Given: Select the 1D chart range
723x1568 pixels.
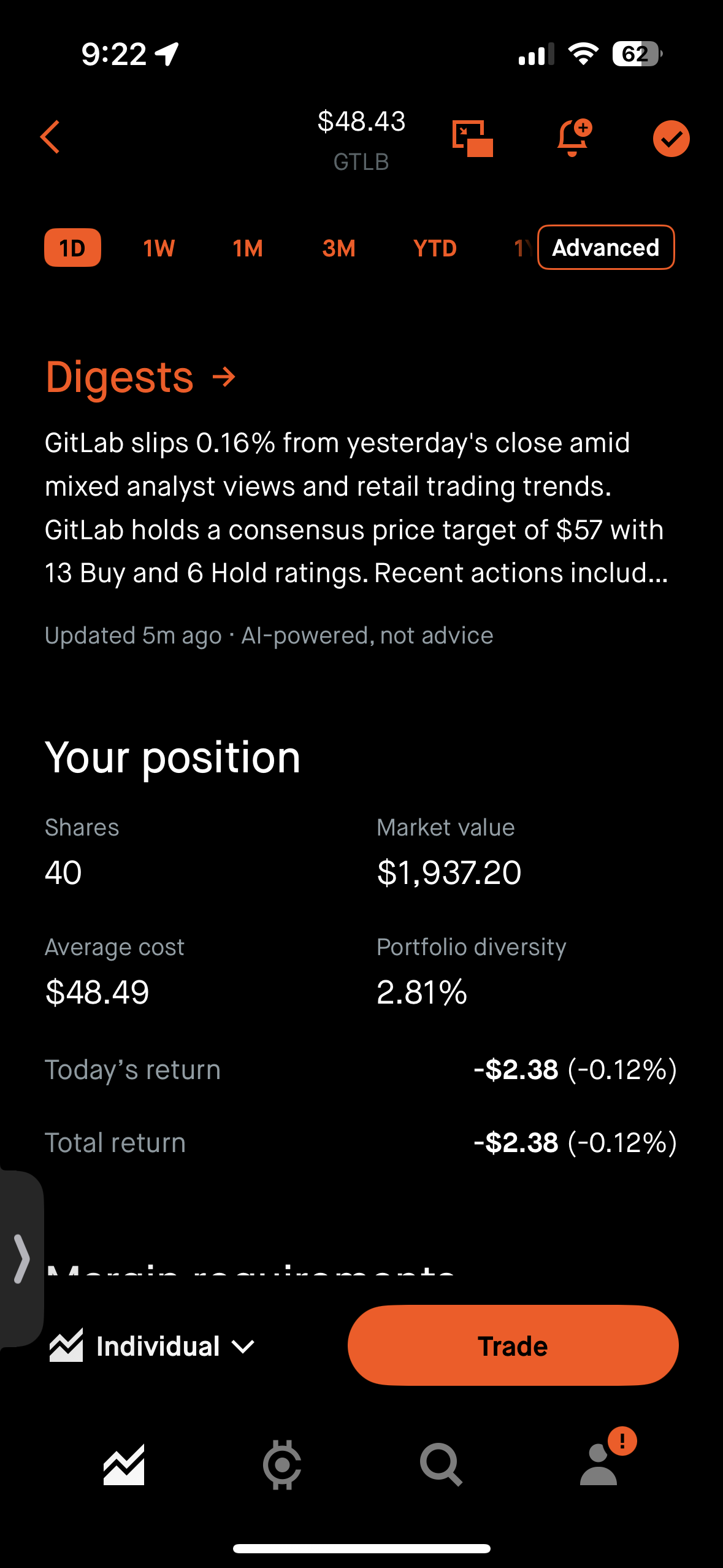Looking at the screenshot, I should [72, 248].
